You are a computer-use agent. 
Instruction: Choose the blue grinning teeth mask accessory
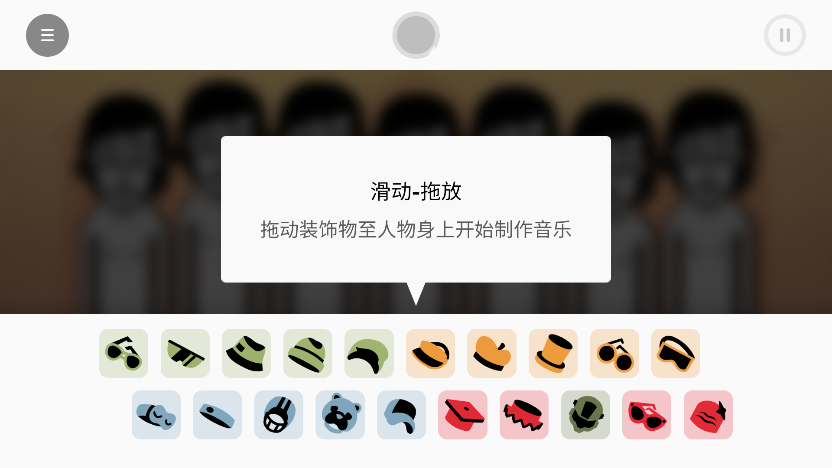(279, 415)
